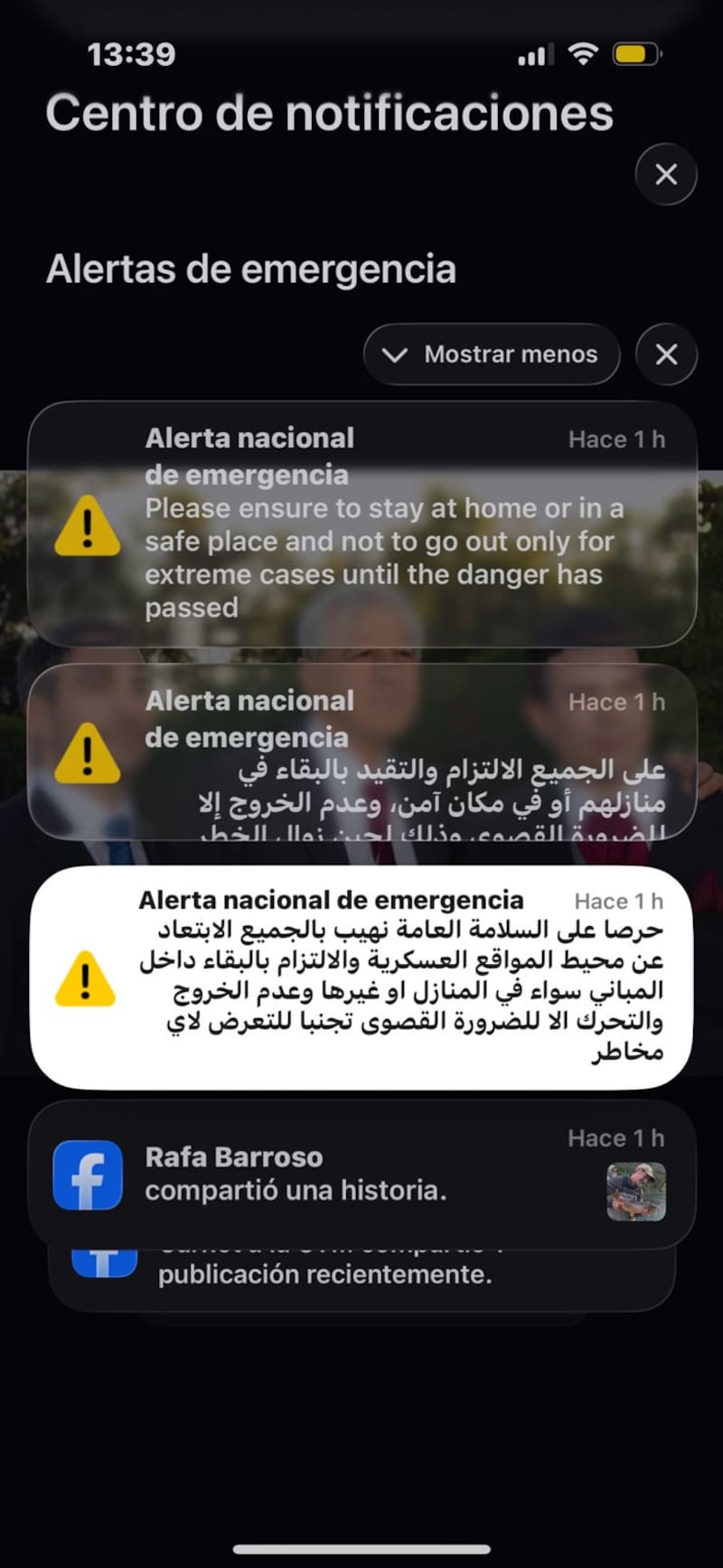Collapse alerts with Mostrar menos
The image size is (723, 1568).
492,354
